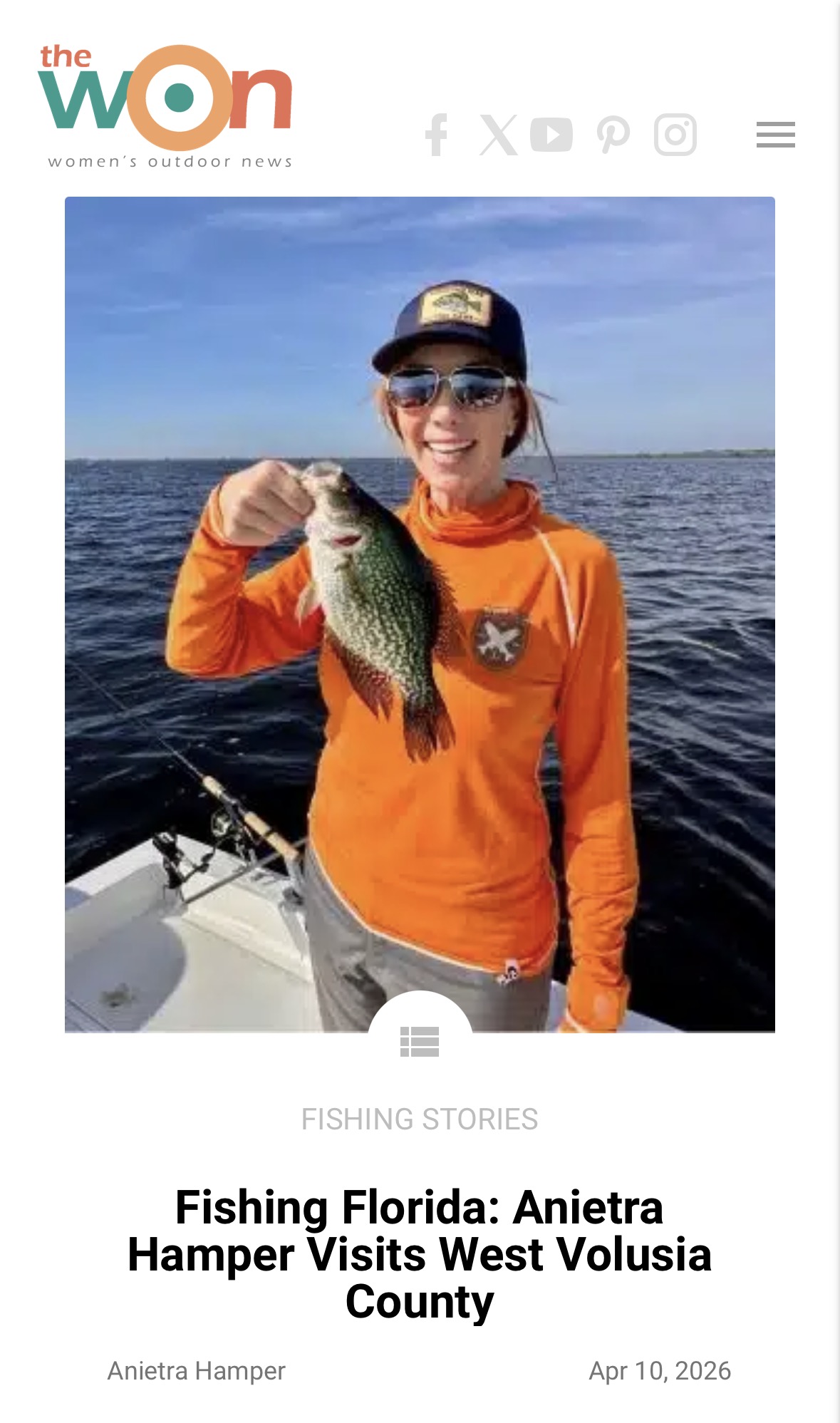
Task: Open the hamburger navigation menu
Action: (x=775, y=135)
